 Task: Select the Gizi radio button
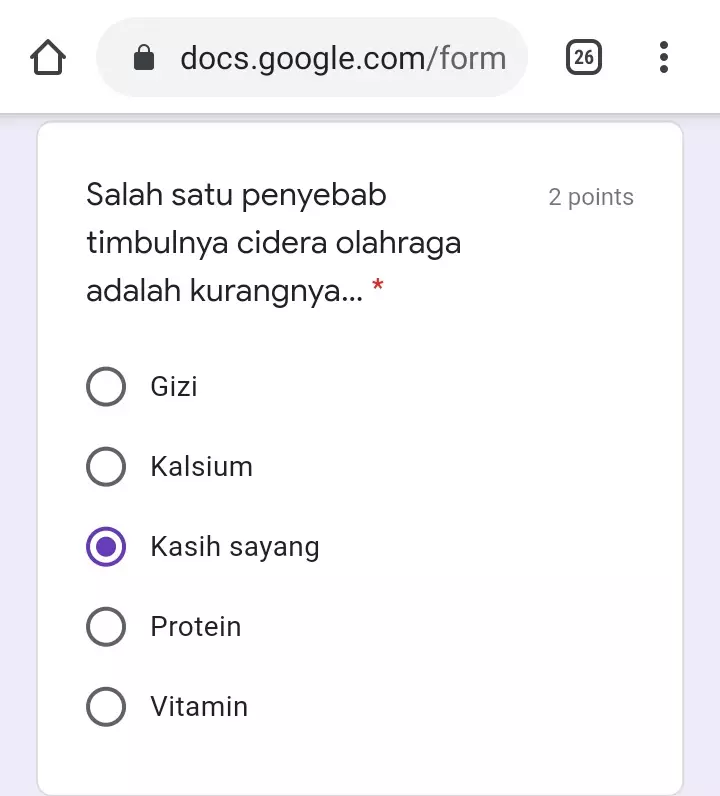coord(105,387)
